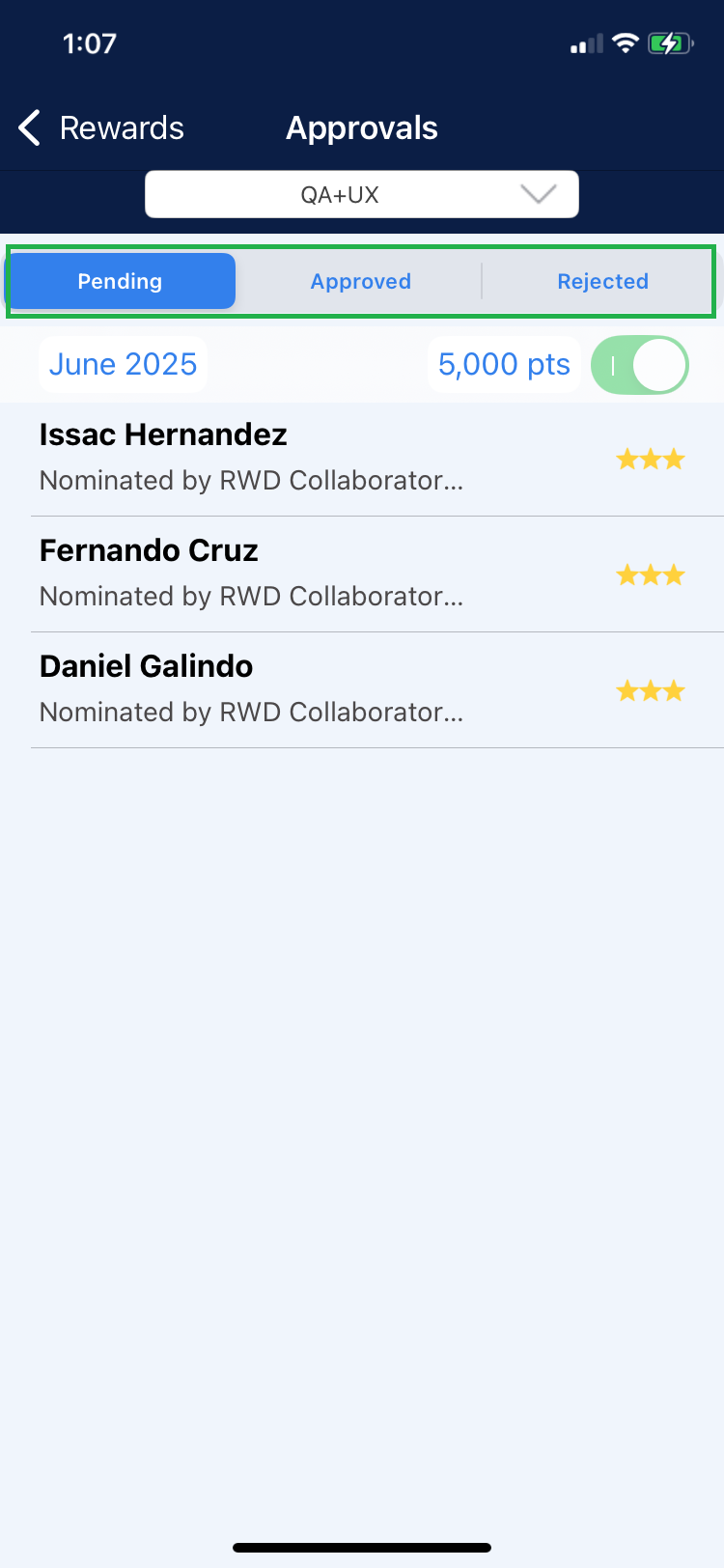The image size is (724, 1568).
Task: Tap the June 2025 date selector
Action: 123,365
